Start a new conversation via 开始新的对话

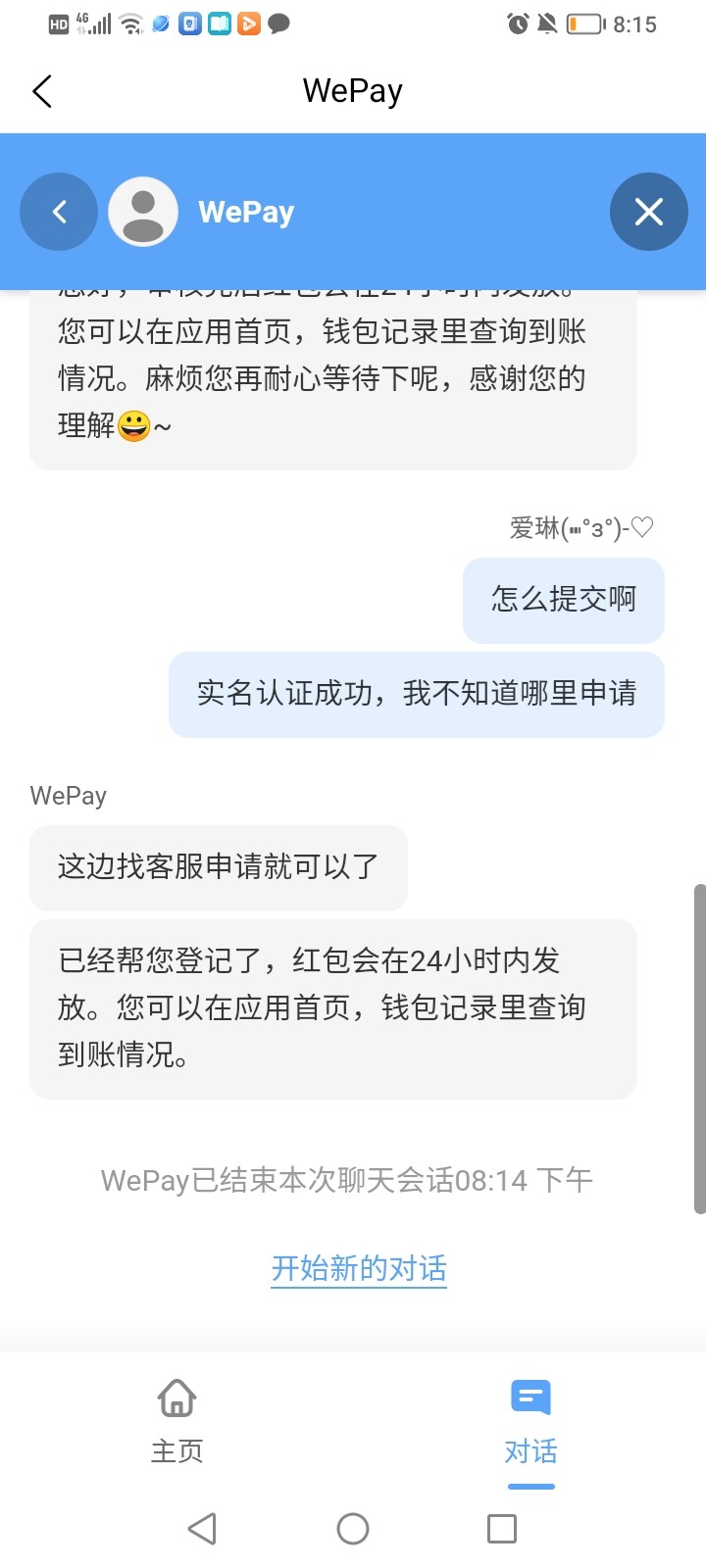tap(359, 1268)
